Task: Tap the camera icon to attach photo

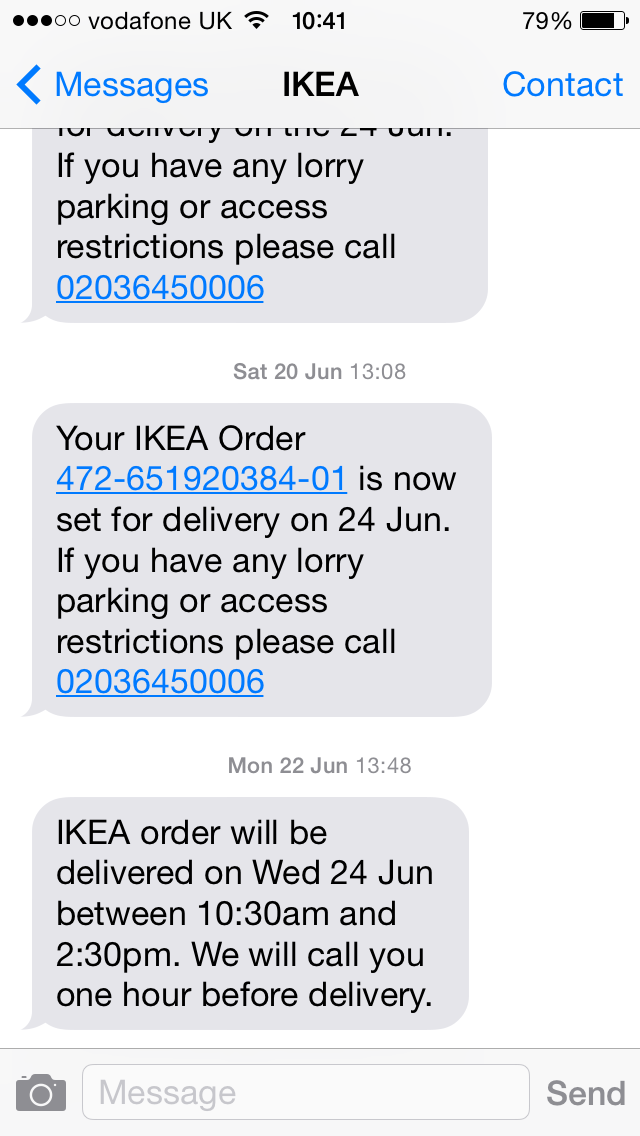Action: tap(41, 1093)
